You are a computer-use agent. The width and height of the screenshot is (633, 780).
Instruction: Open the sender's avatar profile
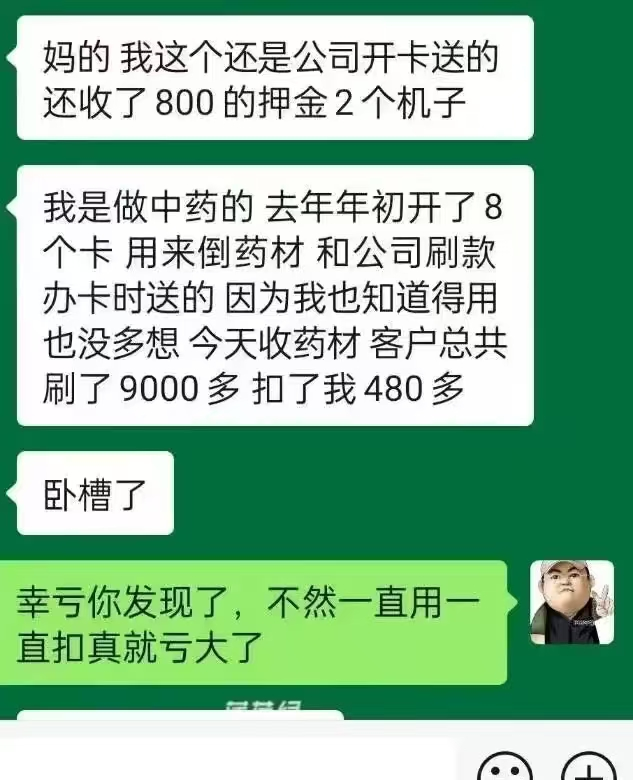[x=571, y=602]
